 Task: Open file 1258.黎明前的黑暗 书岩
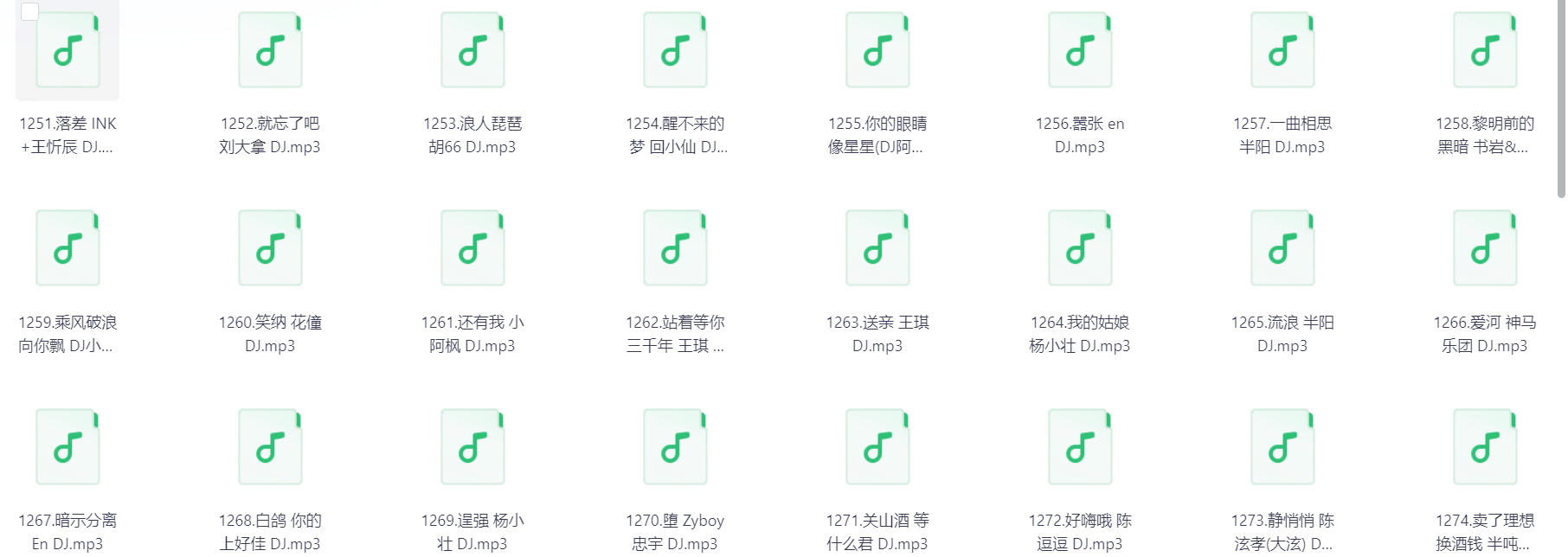click(1485, 51)
